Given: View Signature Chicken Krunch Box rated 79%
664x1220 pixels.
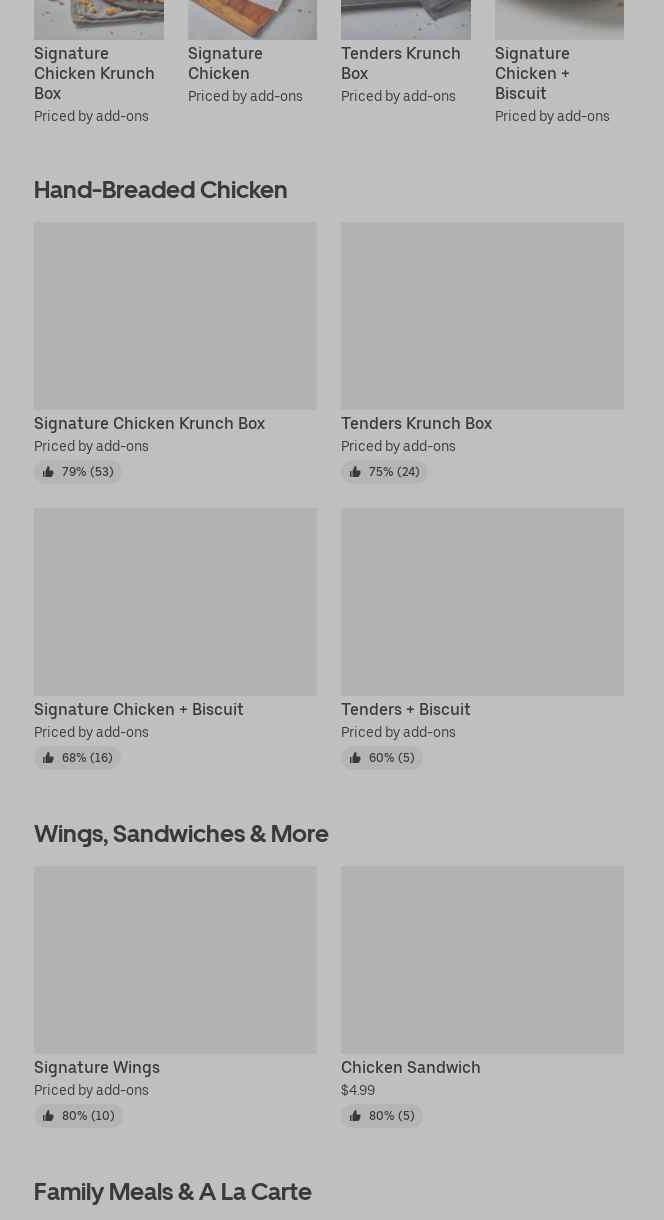Looking at the screenshot, I should (x=175, y=353).
